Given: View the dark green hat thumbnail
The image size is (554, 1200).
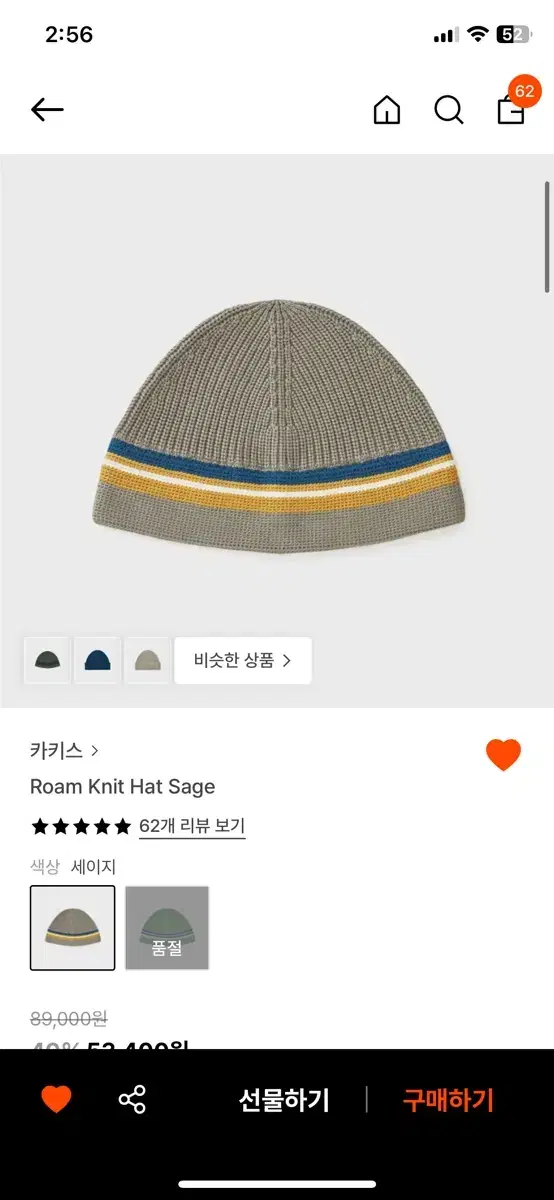Looking at the screenshot, I should pos(47,660).
